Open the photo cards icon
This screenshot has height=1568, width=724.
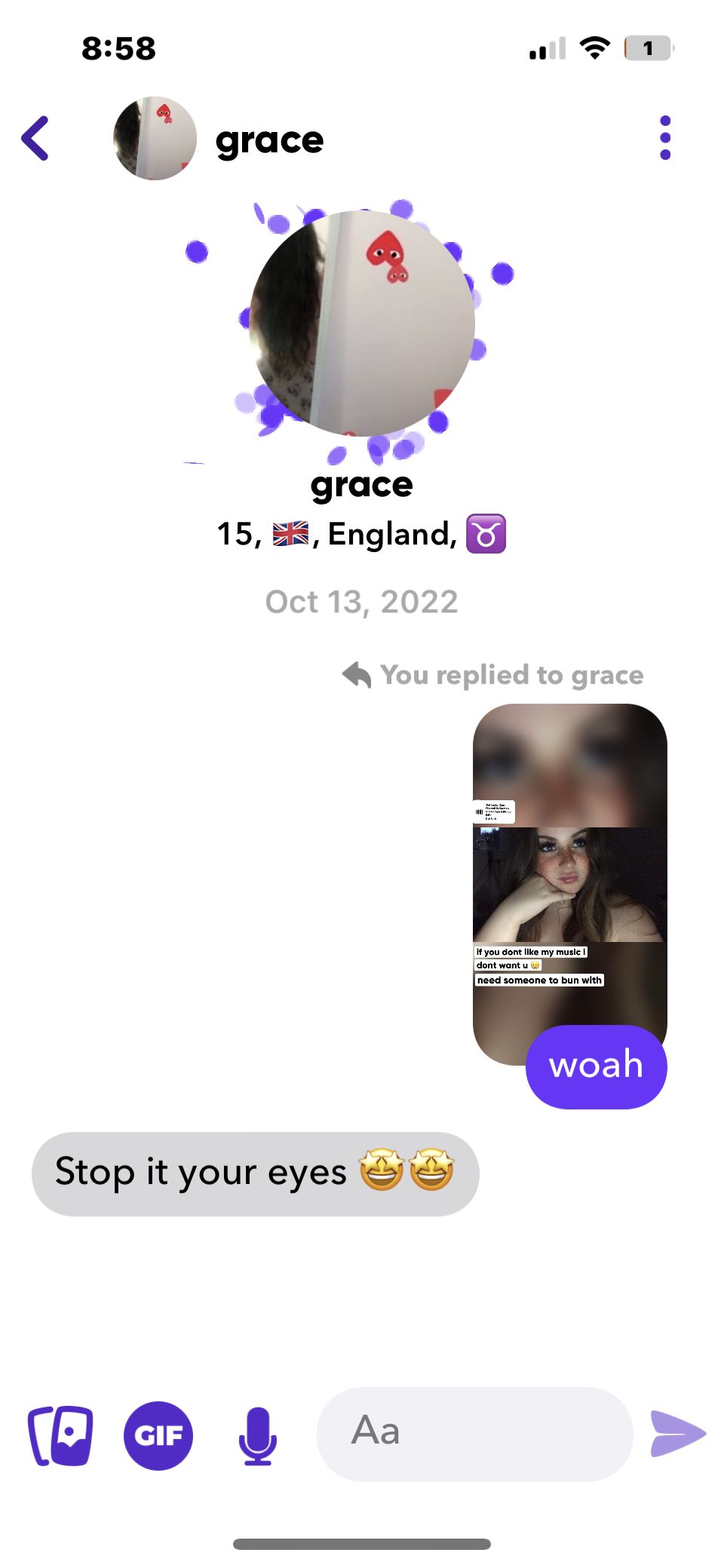[x=60, y=1435]
